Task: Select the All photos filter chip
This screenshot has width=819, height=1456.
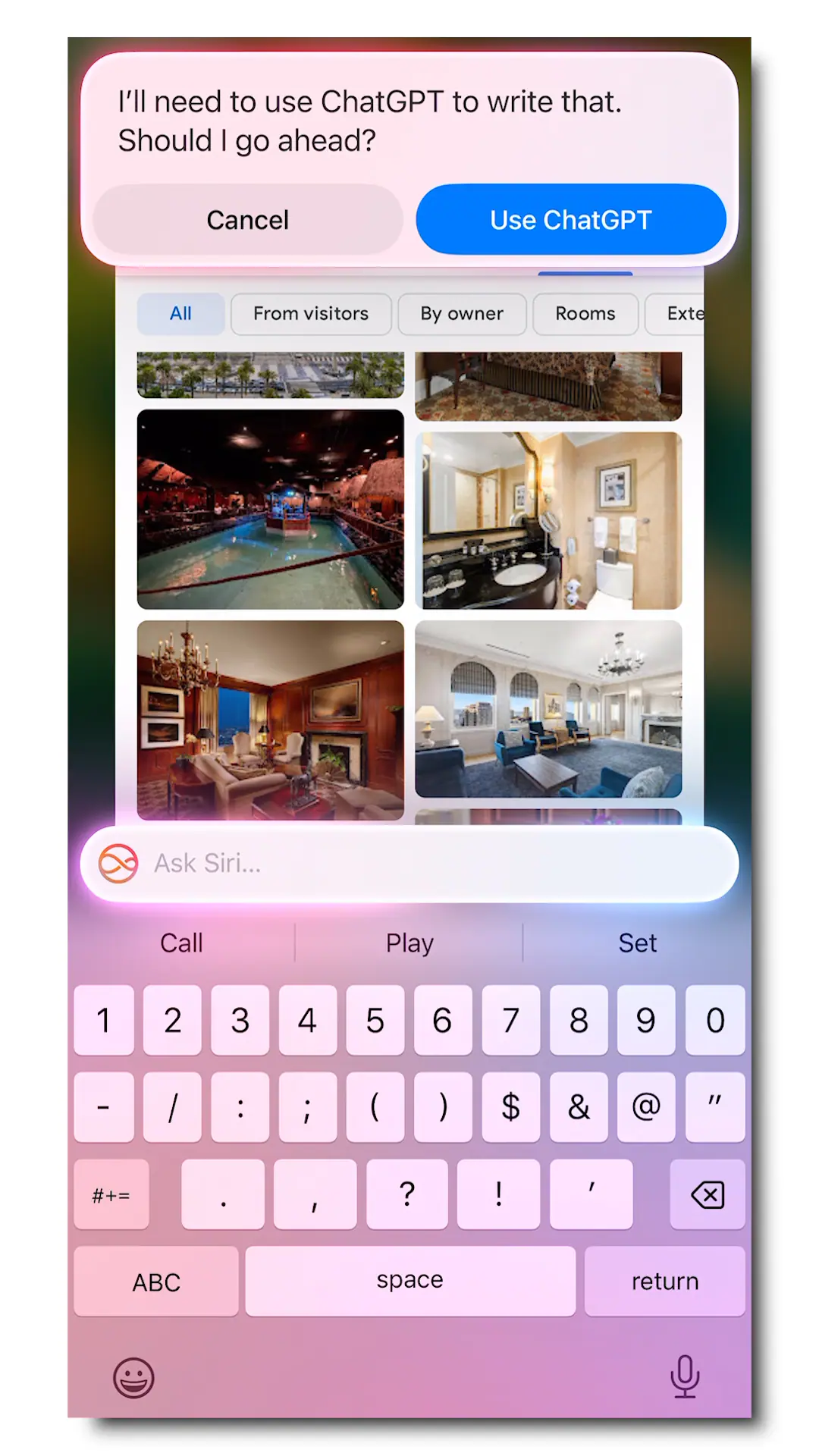Action: click(180, 313)
